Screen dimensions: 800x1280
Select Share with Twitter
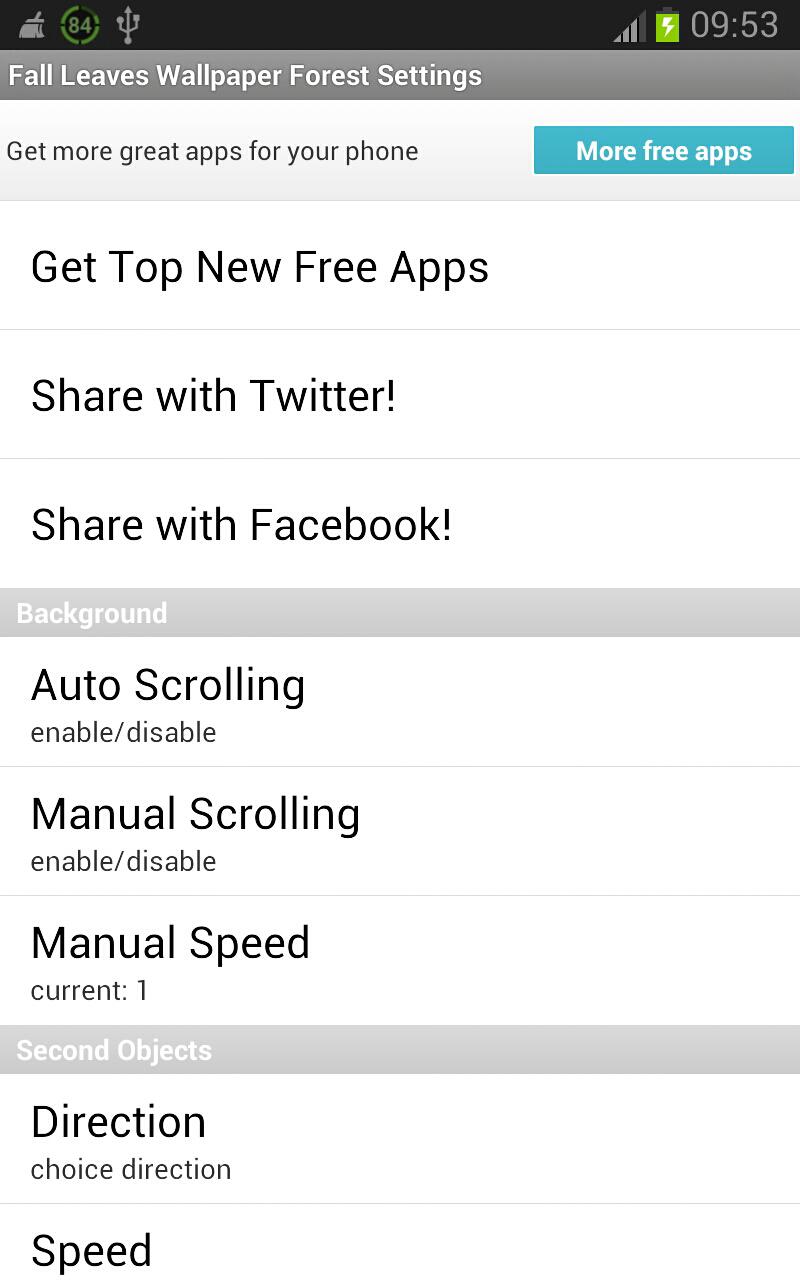pyautogui.click(x=400, y=395)
